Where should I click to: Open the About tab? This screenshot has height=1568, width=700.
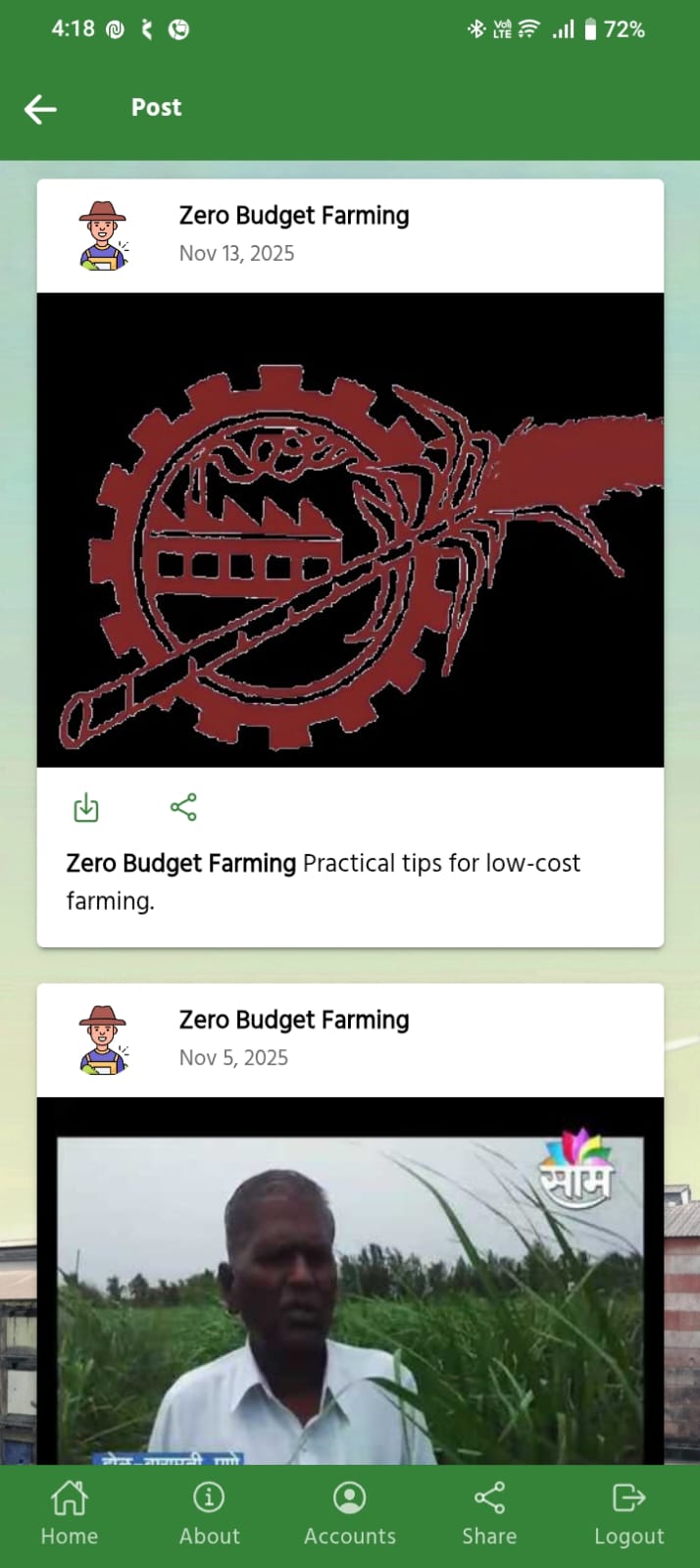[209, 1513]
